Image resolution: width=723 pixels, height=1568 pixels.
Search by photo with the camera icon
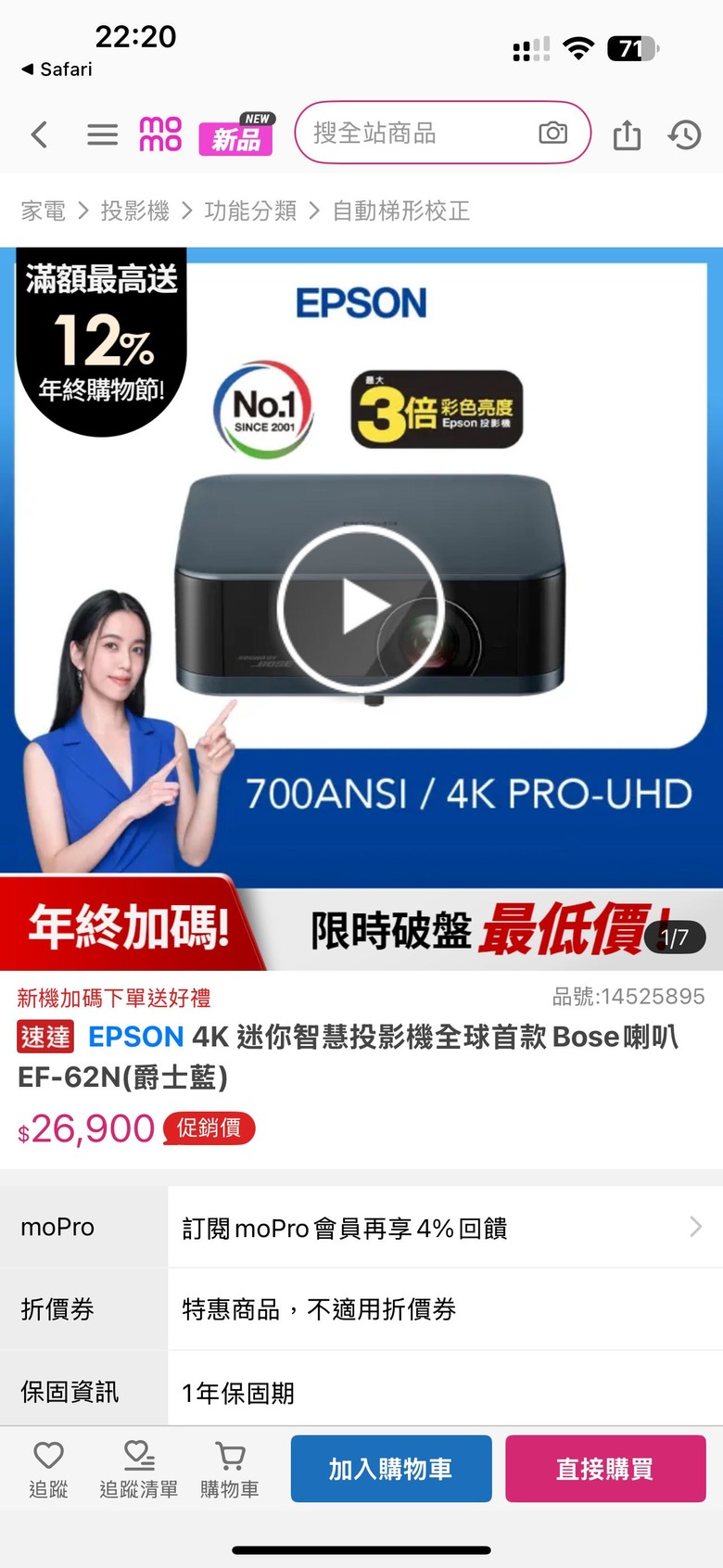(x=552, y=134)
